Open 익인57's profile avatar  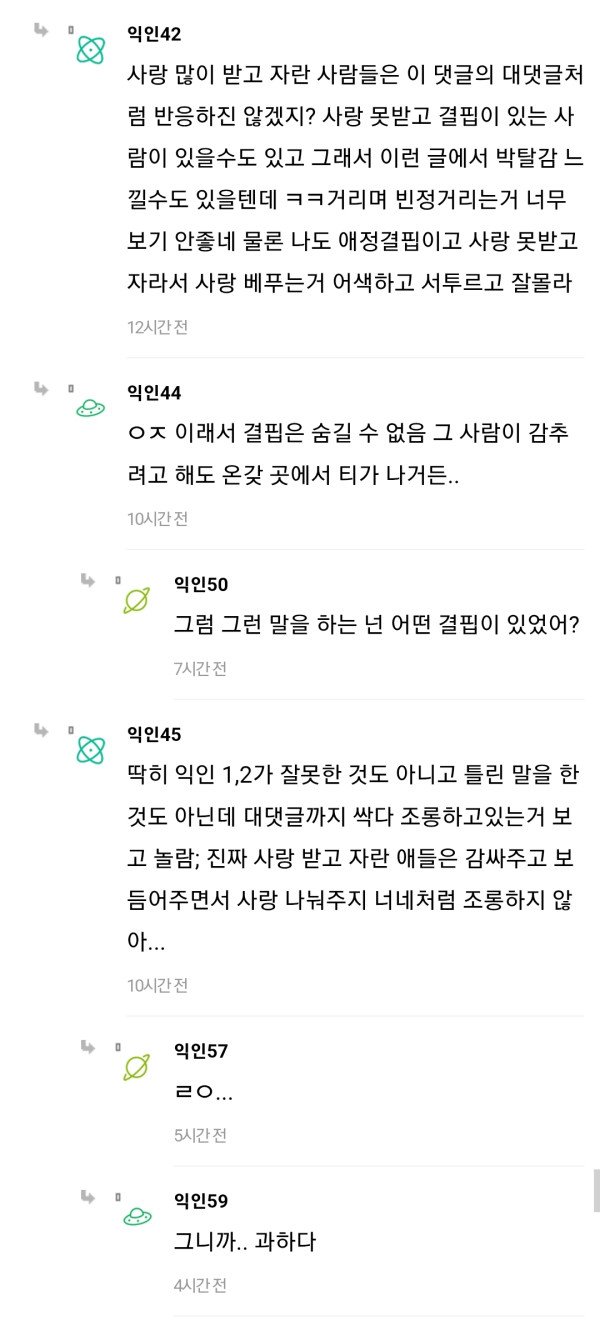137,1067
